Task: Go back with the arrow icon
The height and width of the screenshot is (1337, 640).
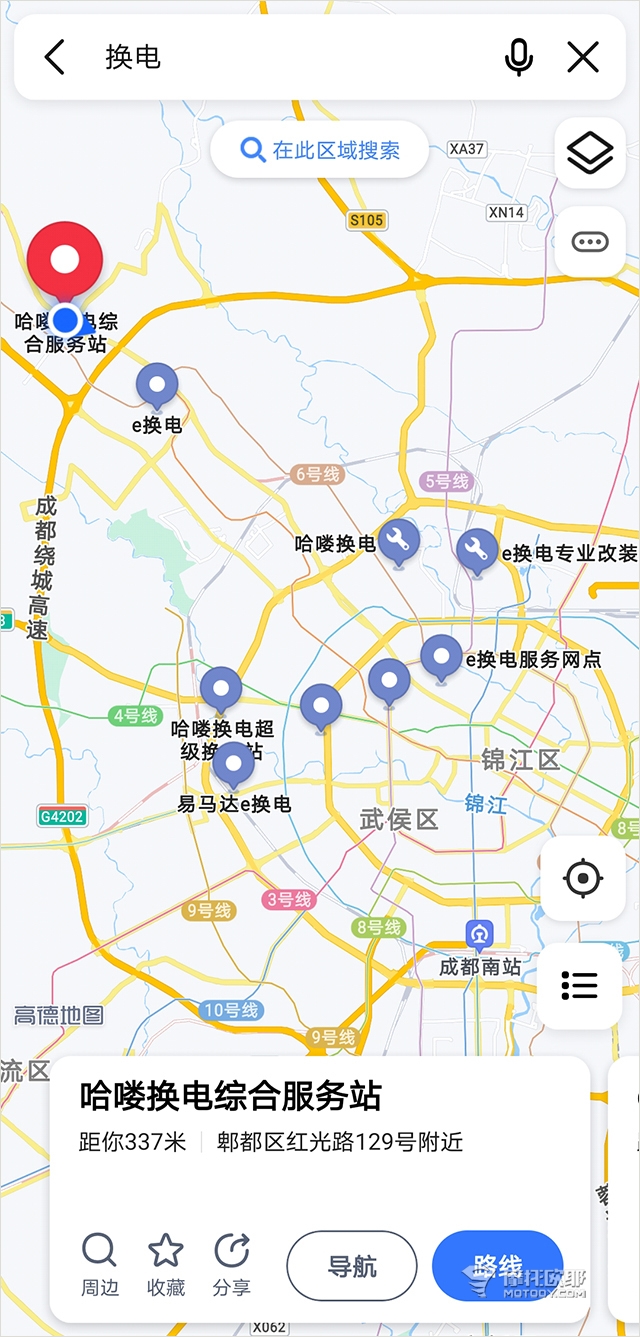Action: point(55,57)
